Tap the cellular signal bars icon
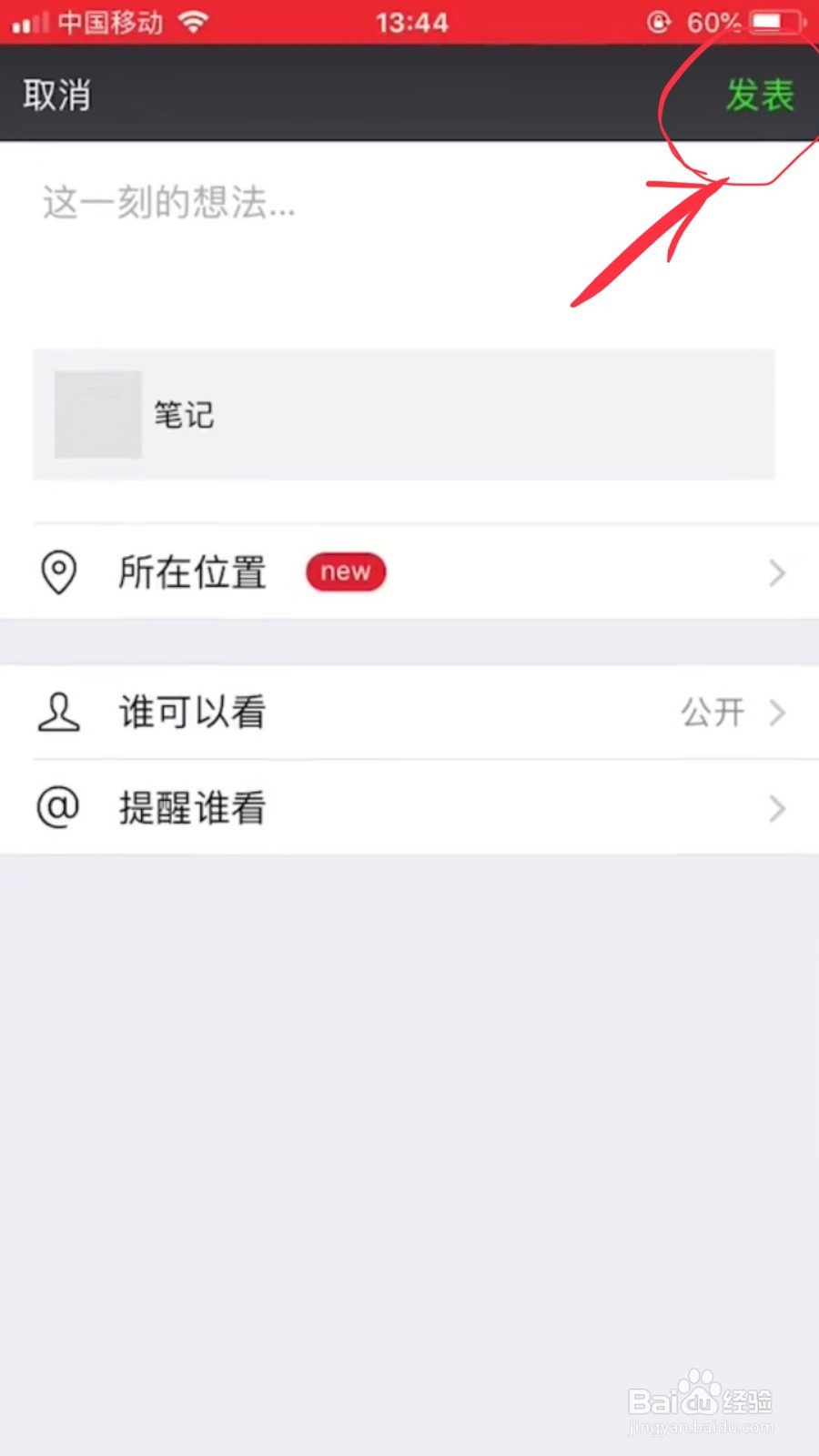 click(27, 21)
